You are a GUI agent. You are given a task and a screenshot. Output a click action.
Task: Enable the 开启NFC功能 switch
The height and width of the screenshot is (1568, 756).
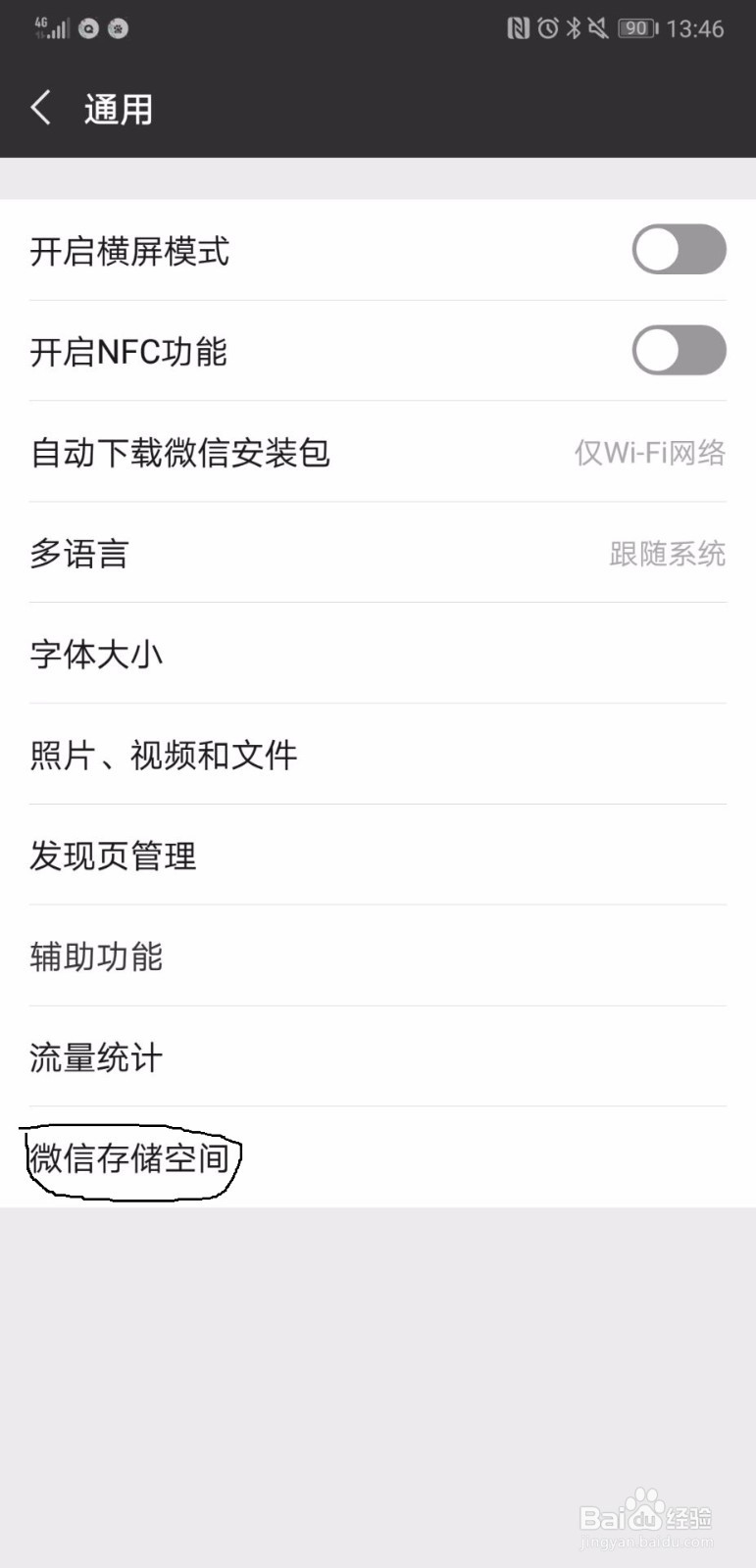(679, 351)
